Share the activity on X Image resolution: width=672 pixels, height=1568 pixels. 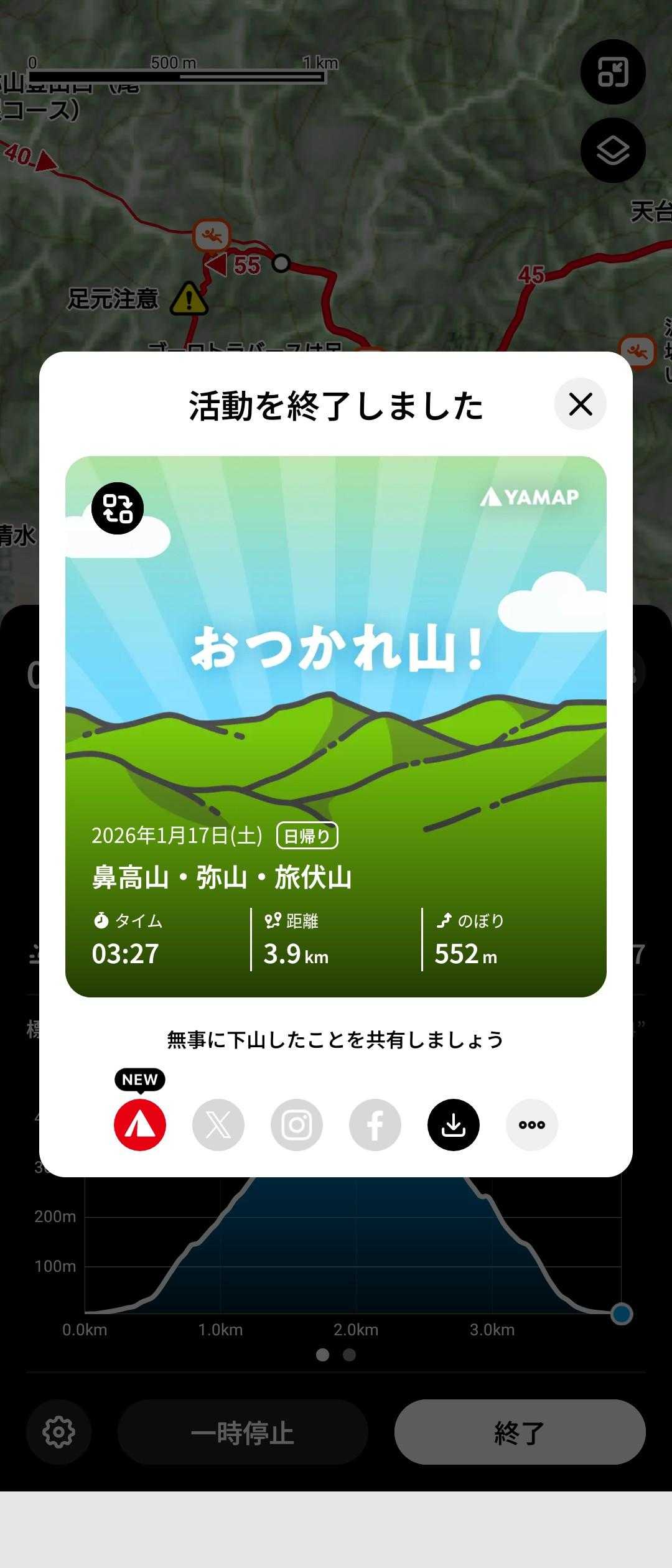[x=218, y=1124]
